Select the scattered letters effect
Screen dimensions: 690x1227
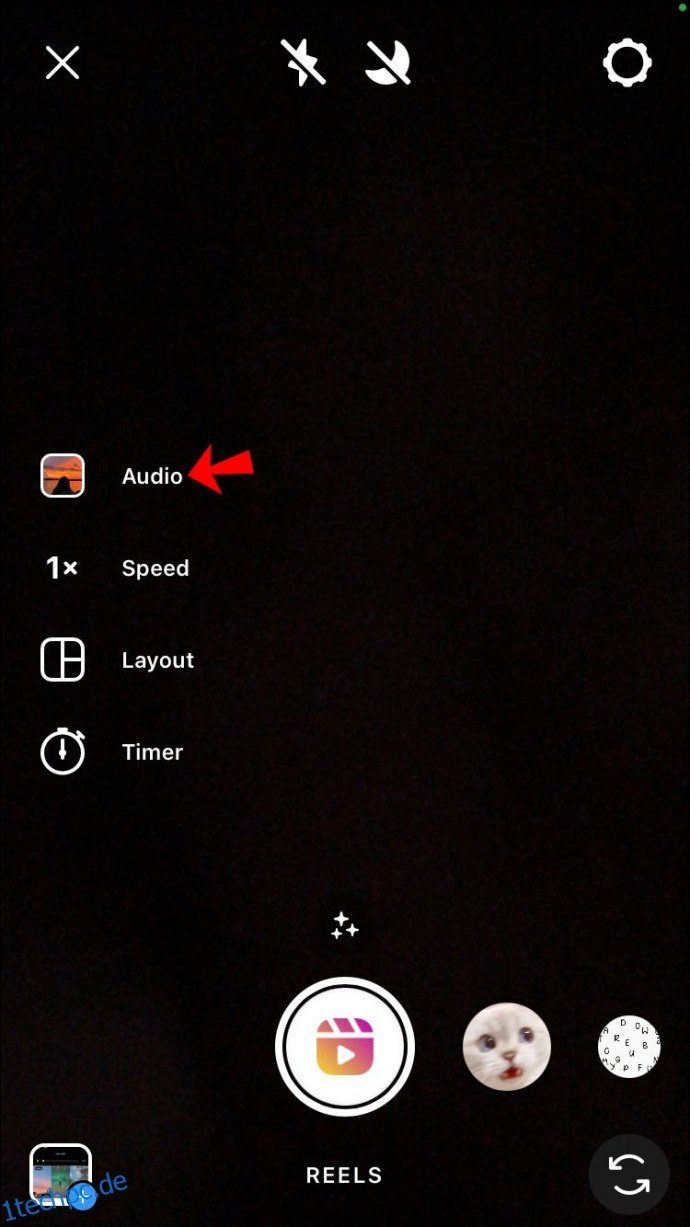click(x=629, y=1047)
